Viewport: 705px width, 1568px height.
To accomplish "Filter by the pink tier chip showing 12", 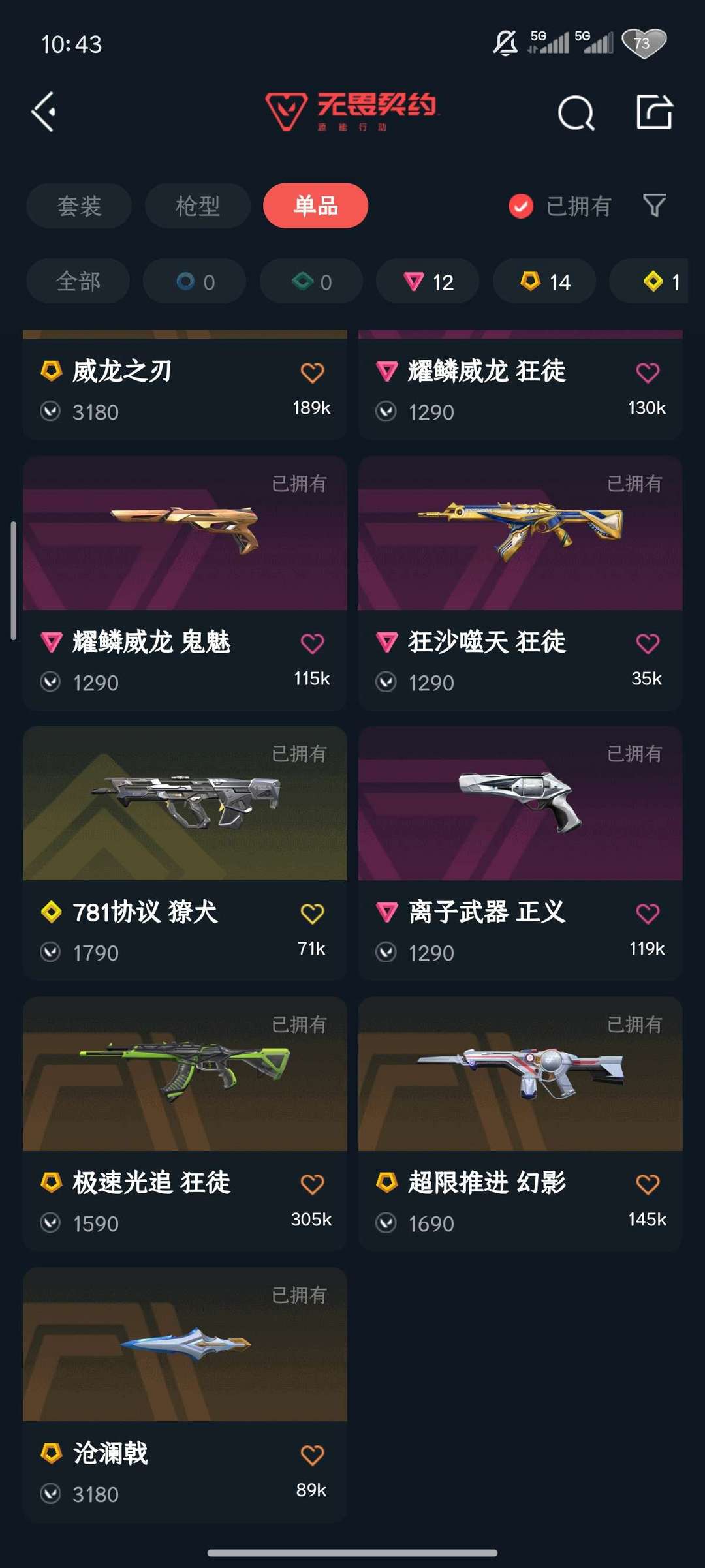I will click(428, 281).
